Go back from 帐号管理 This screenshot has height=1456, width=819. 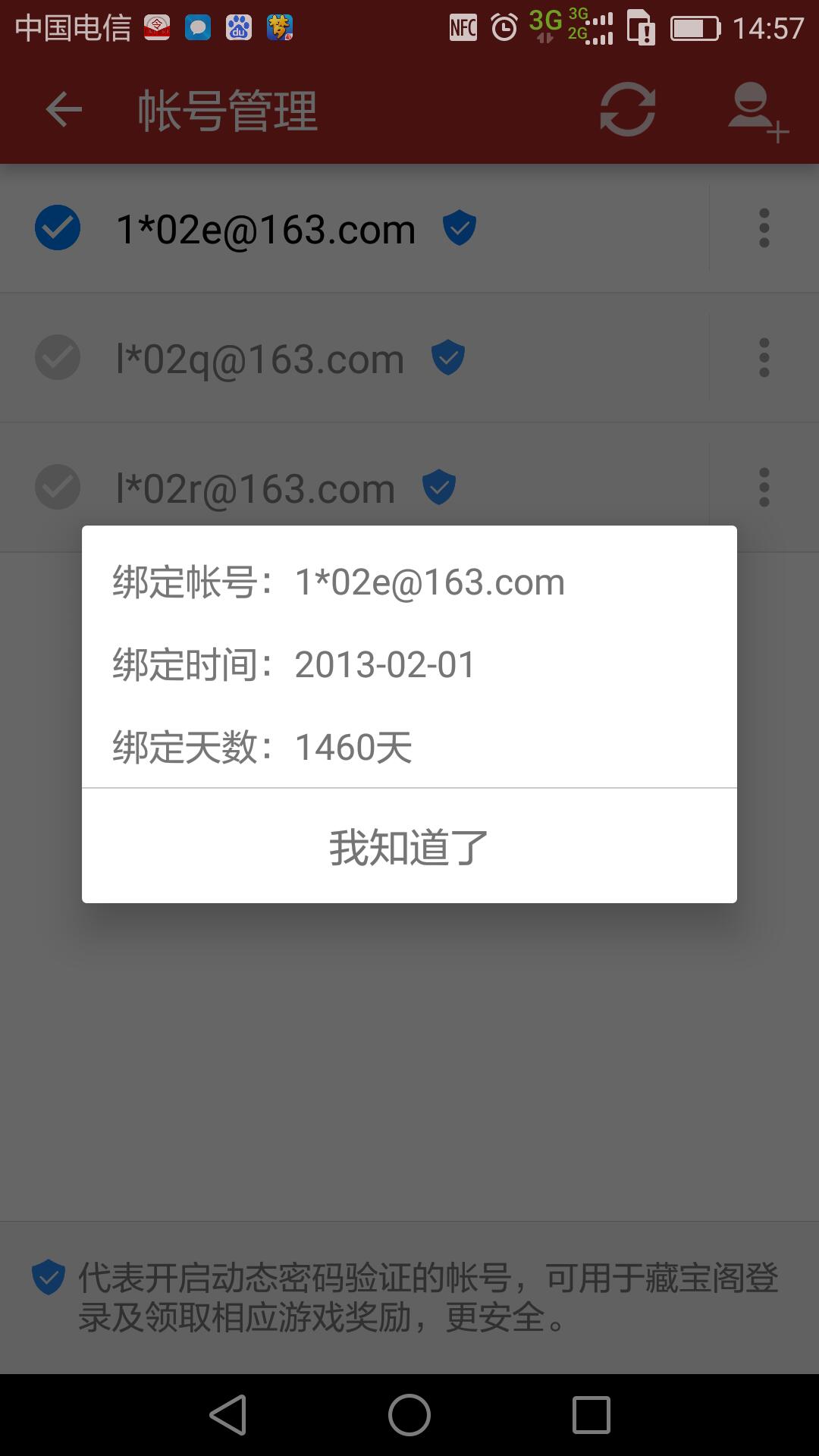coord(64,111)
